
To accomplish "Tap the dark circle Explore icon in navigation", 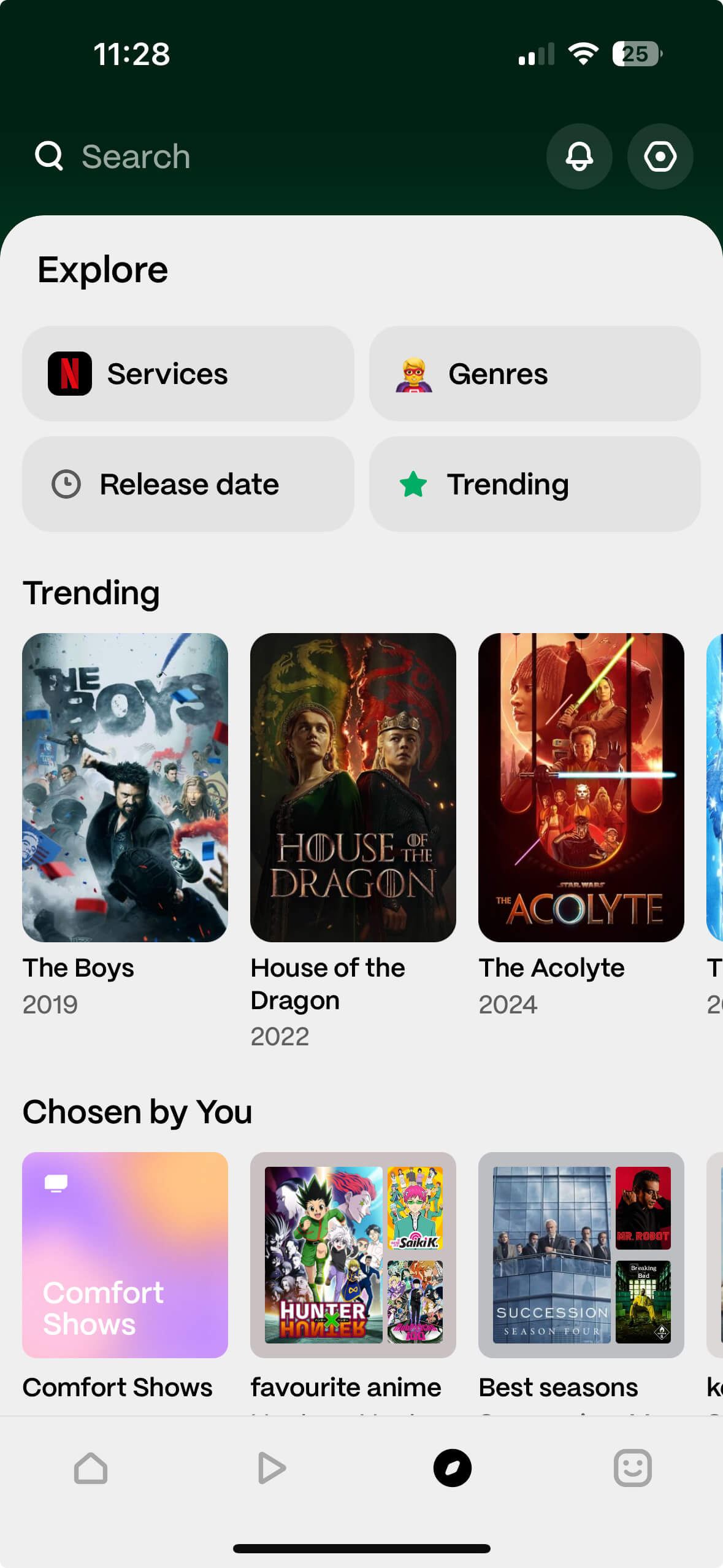I will (x=452, y=1467).
